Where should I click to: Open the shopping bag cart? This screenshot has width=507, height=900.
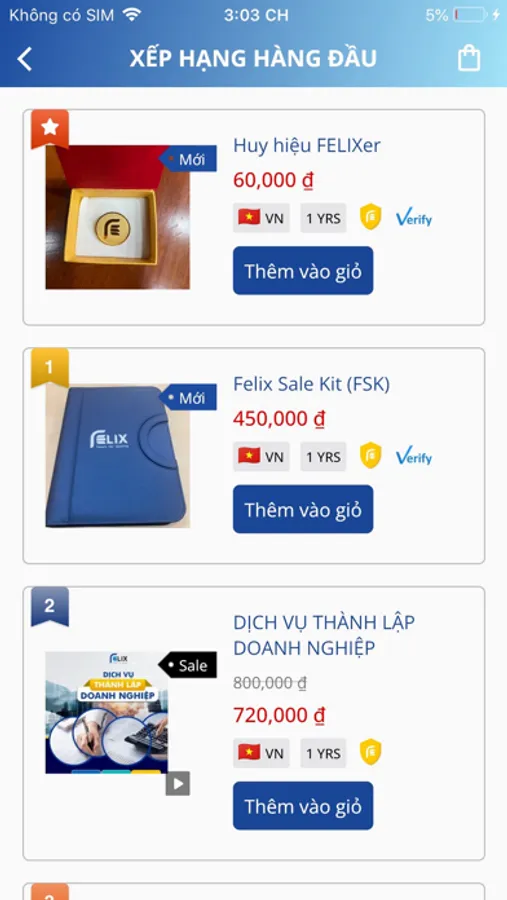[x=469, y=59]
